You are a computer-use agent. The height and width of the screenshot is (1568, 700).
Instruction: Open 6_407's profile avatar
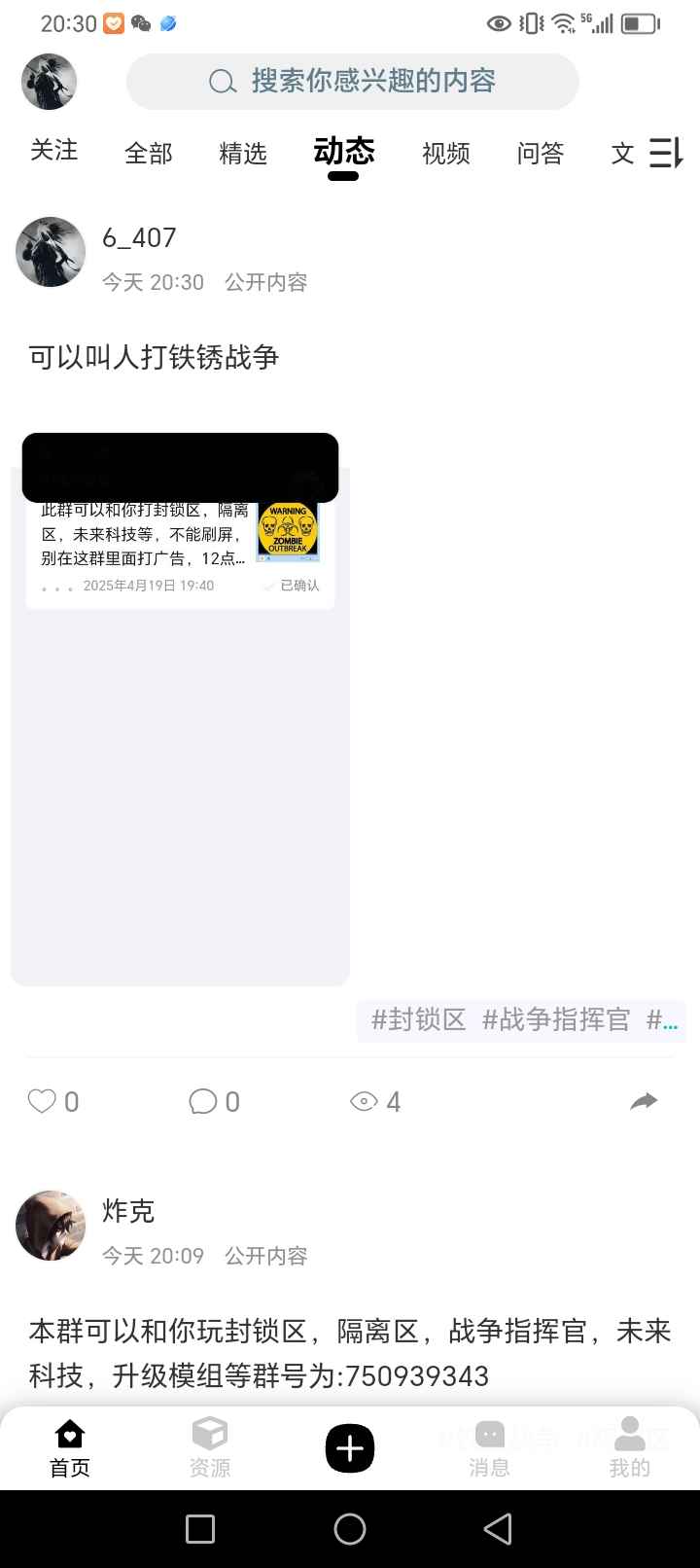[x=51, y=252]
